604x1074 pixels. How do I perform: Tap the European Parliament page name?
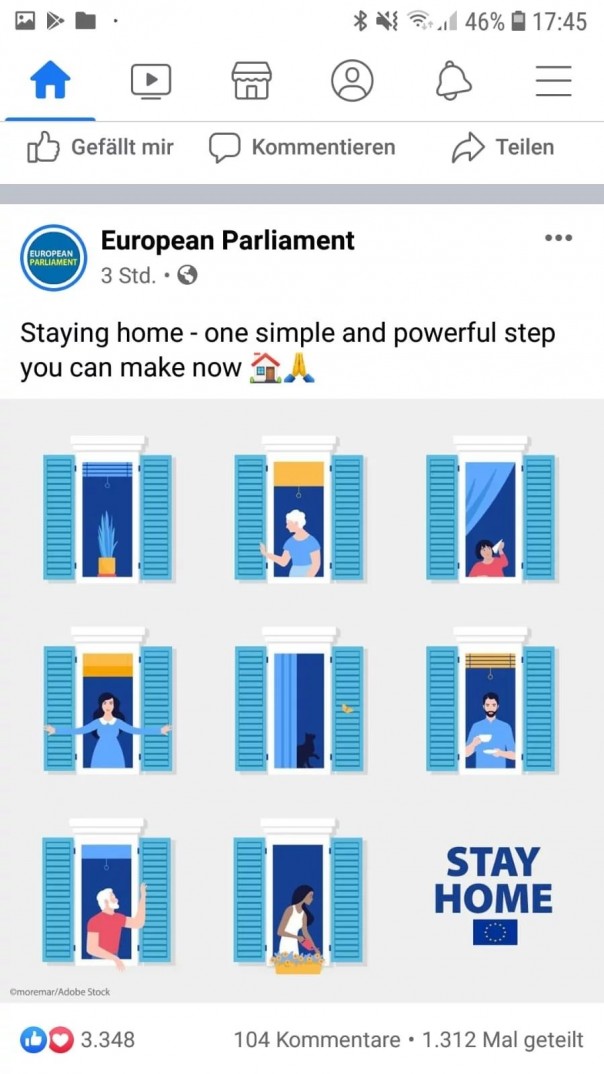coord(227,240)
